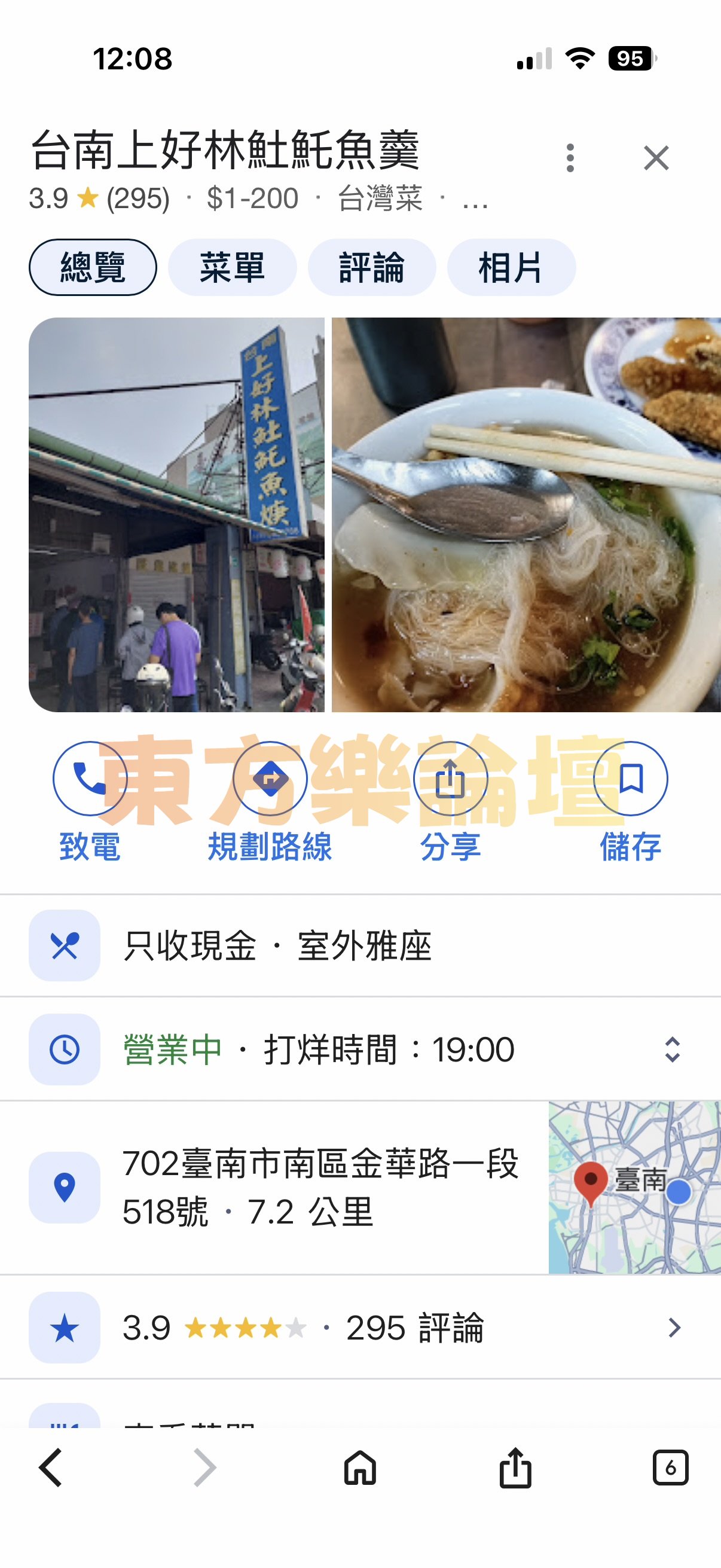The height and width of the screenshot is (1568, 721).
Task: Go to the browser home page
Action: (360, 1468)
